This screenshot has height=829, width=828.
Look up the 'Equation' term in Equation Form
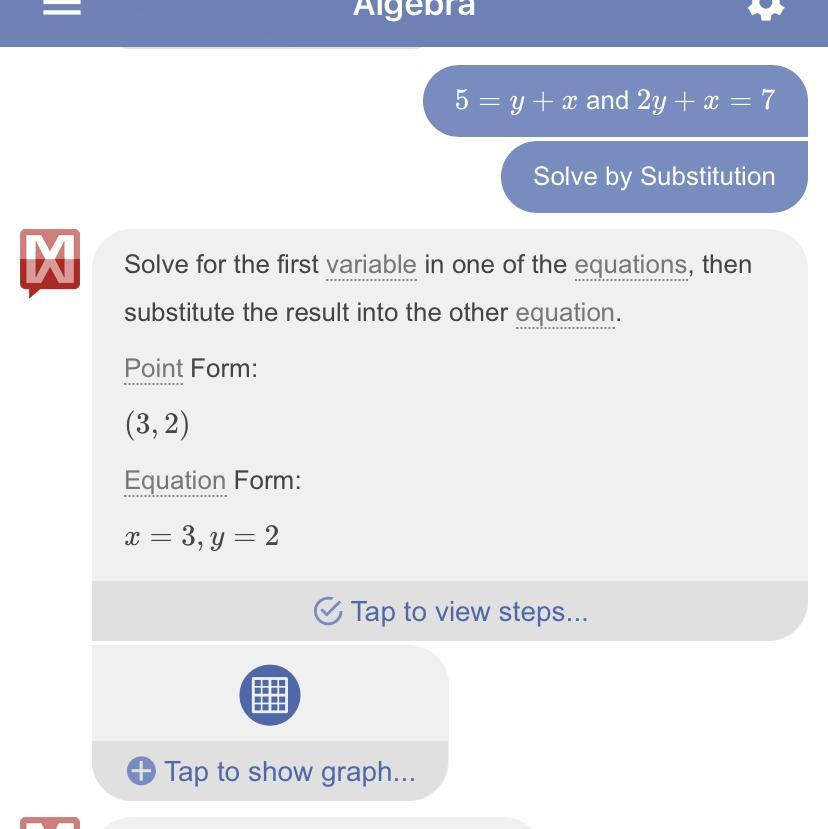[175, 480]
